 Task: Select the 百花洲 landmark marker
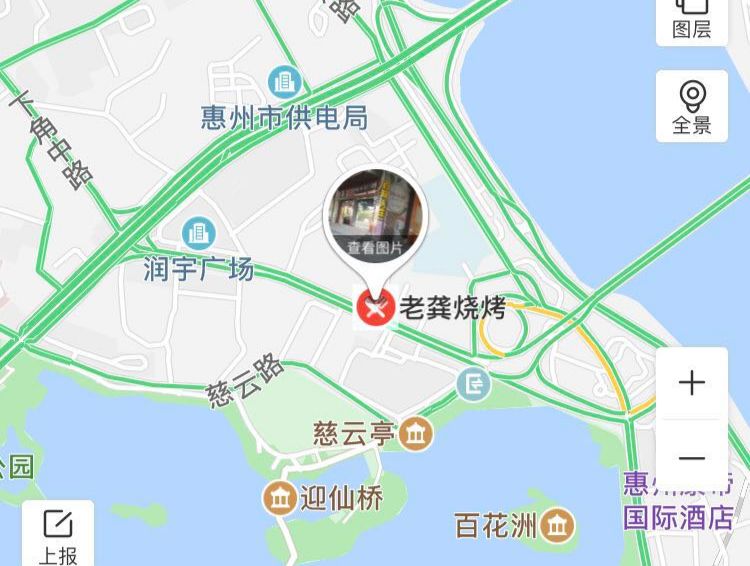coord(557,524)
